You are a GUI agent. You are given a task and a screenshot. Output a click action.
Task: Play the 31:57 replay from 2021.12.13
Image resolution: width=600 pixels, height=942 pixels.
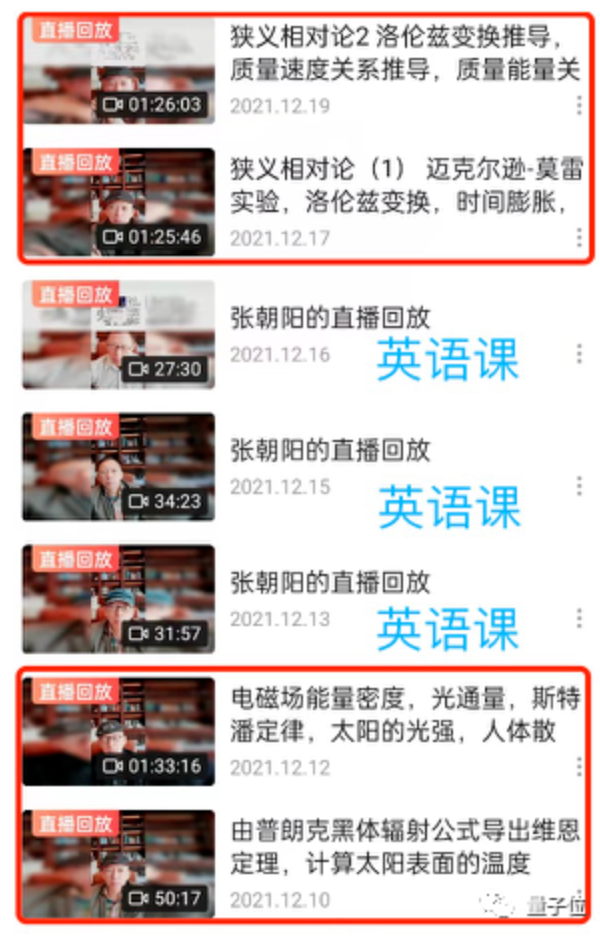(118, 599)
